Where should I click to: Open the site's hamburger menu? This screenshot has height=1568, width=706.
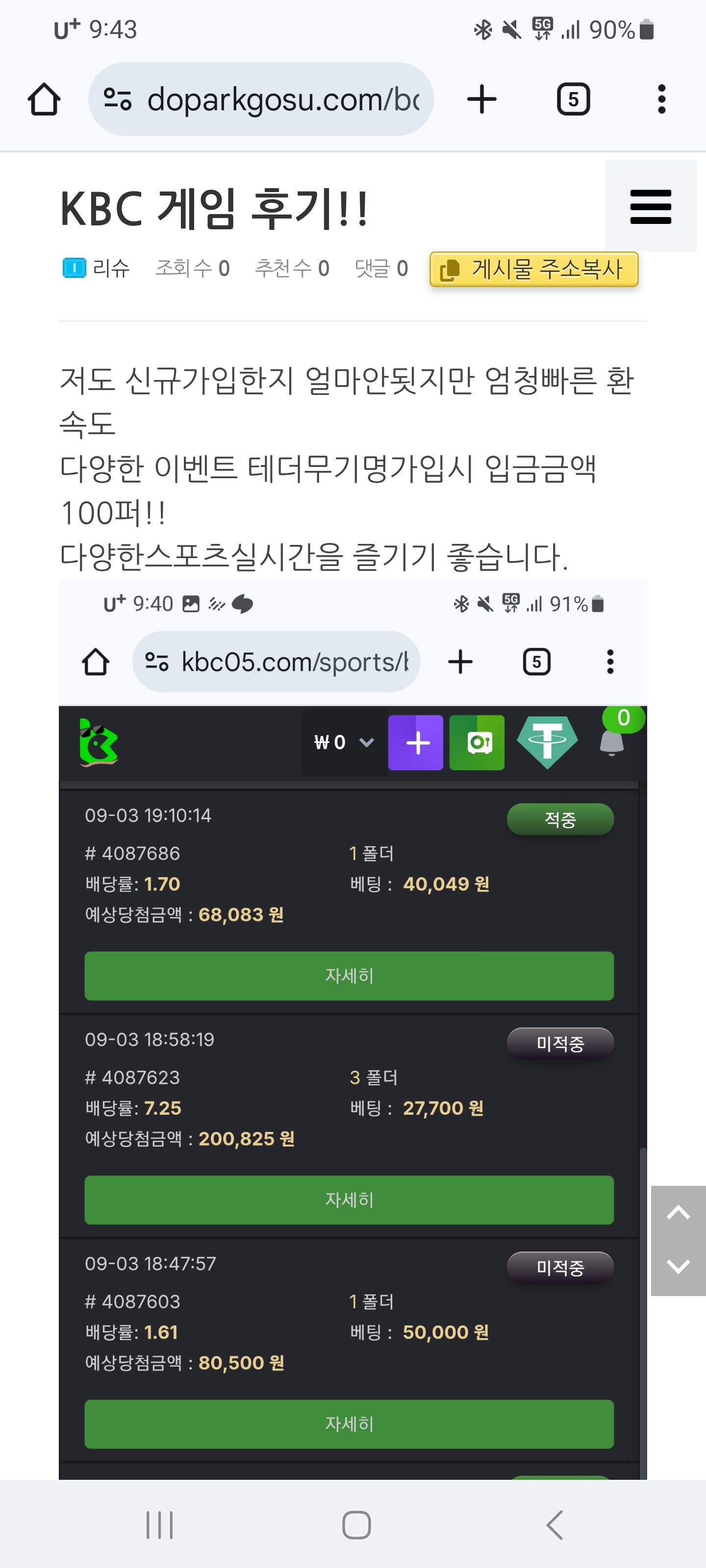650,206
